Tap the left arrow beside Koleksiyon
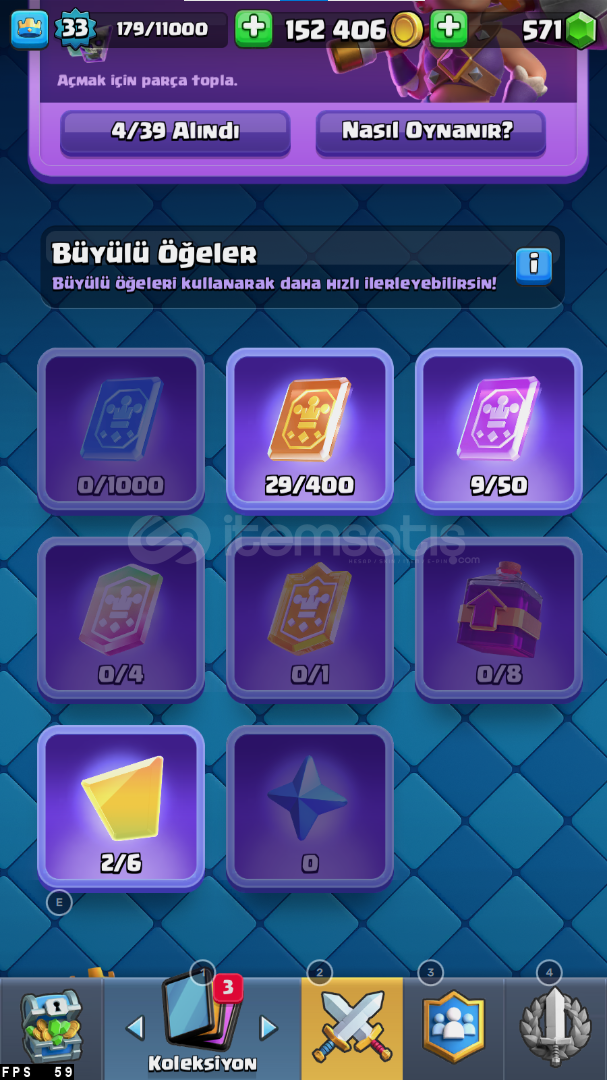 tap(136, 1027)
